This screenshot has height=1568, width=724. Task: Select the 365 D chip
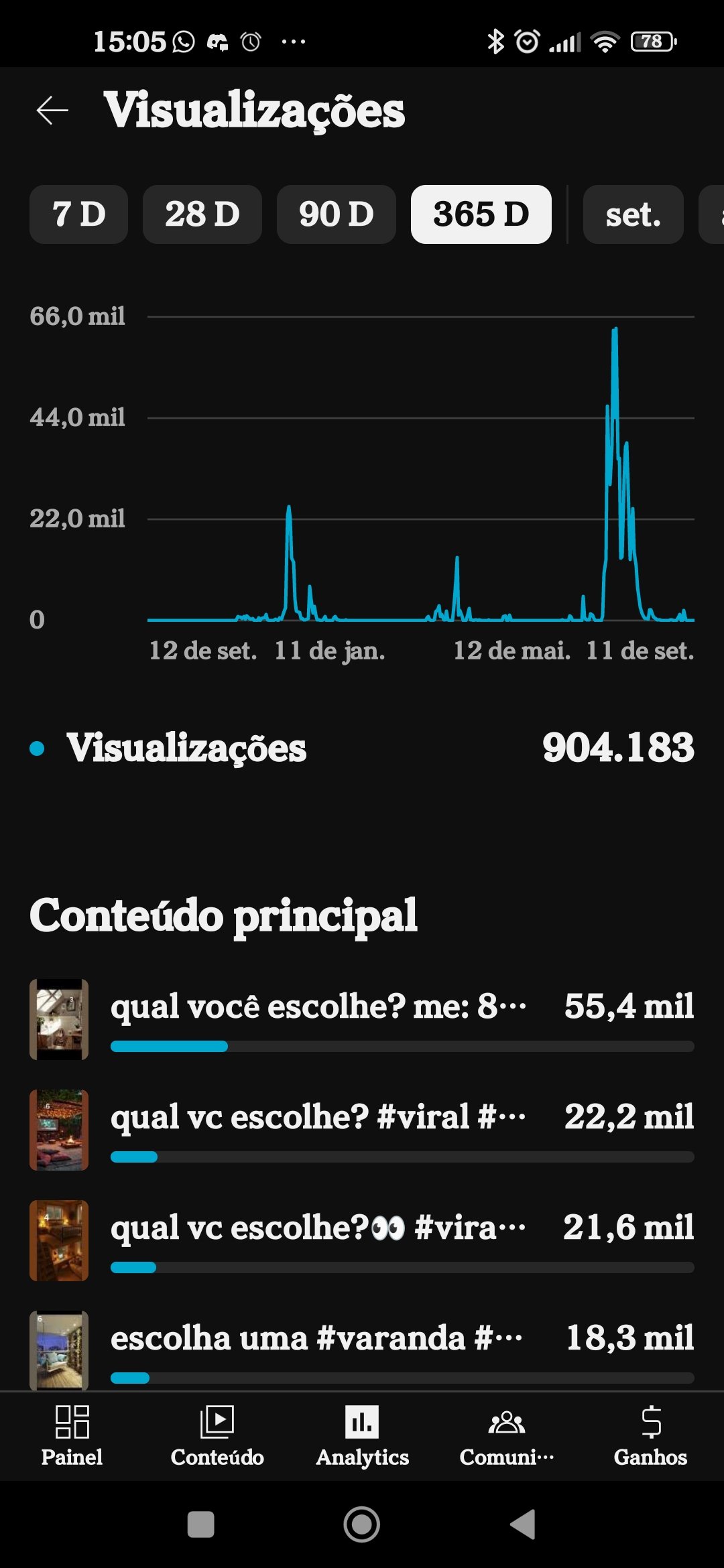tap(481, 214)
